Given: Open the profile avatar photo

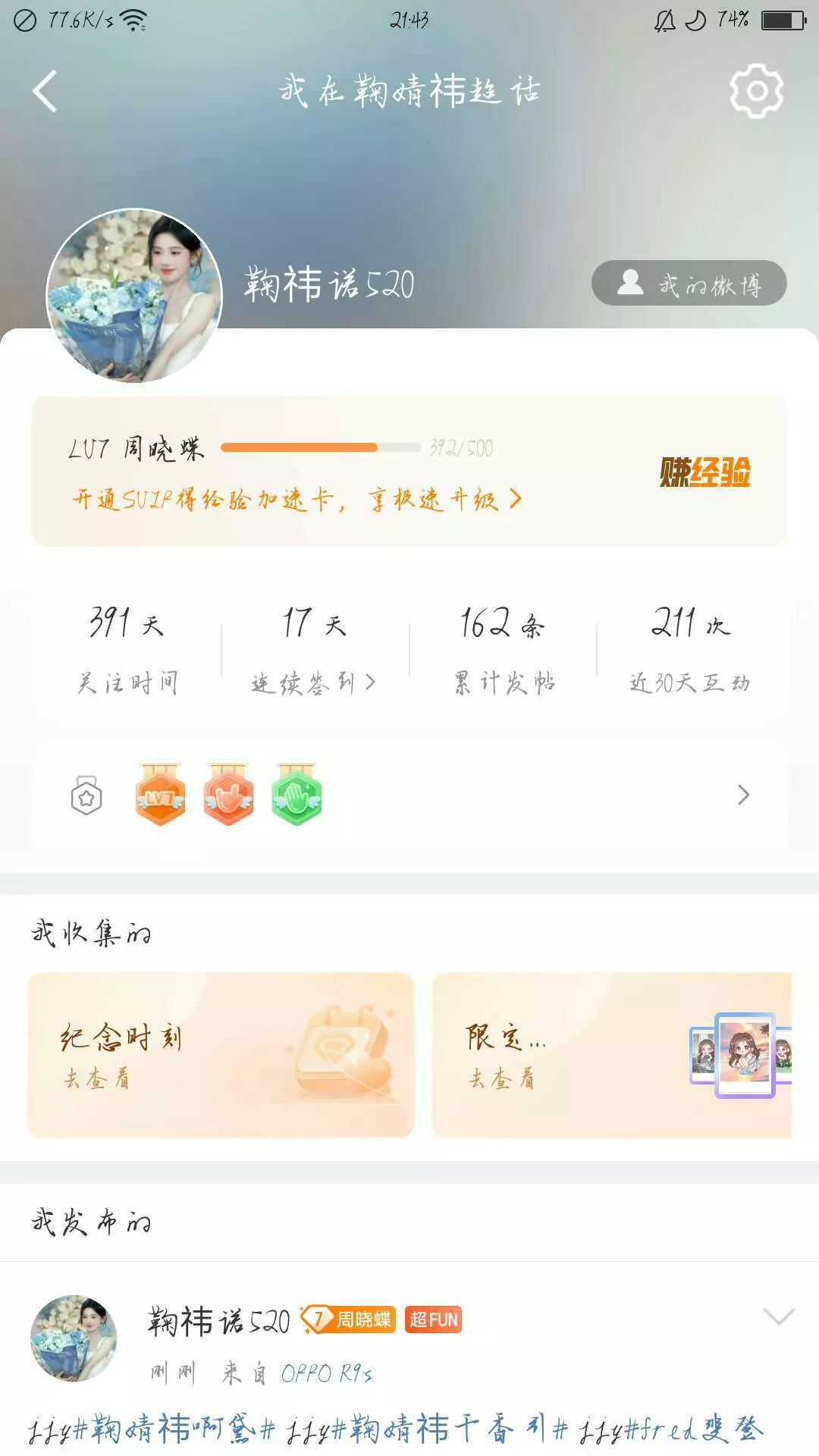Looking at the screenshot, I should point(134,296).
